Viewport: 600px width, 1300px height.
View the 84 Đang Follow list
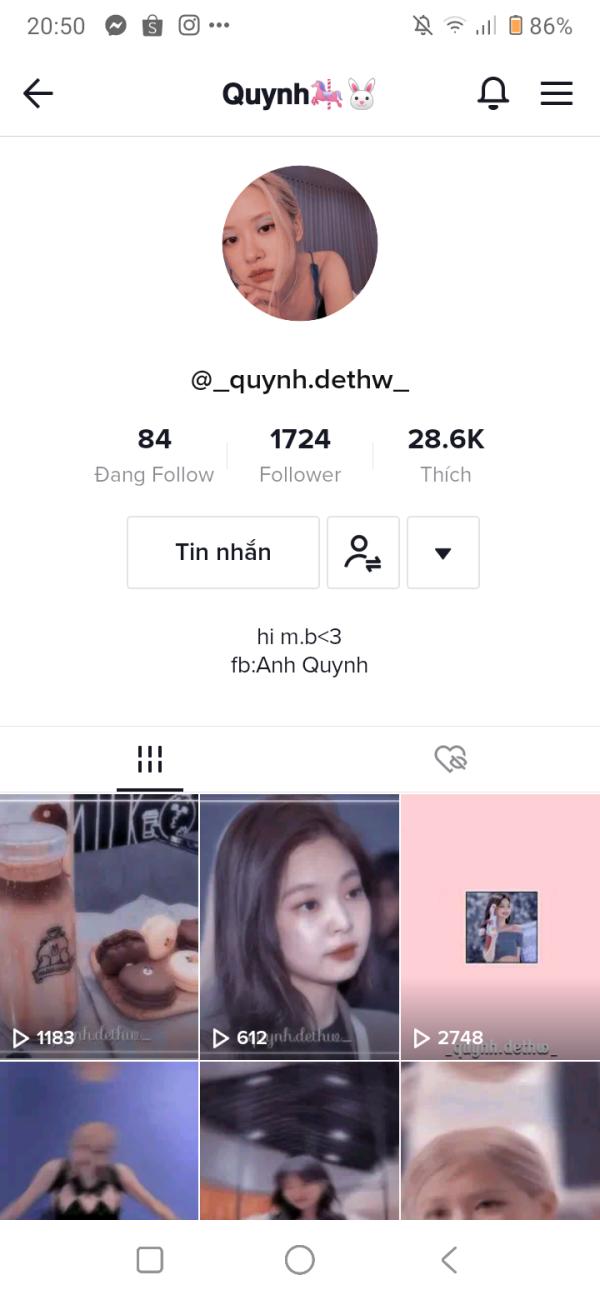pyautogui.click(x=154, y=455)
